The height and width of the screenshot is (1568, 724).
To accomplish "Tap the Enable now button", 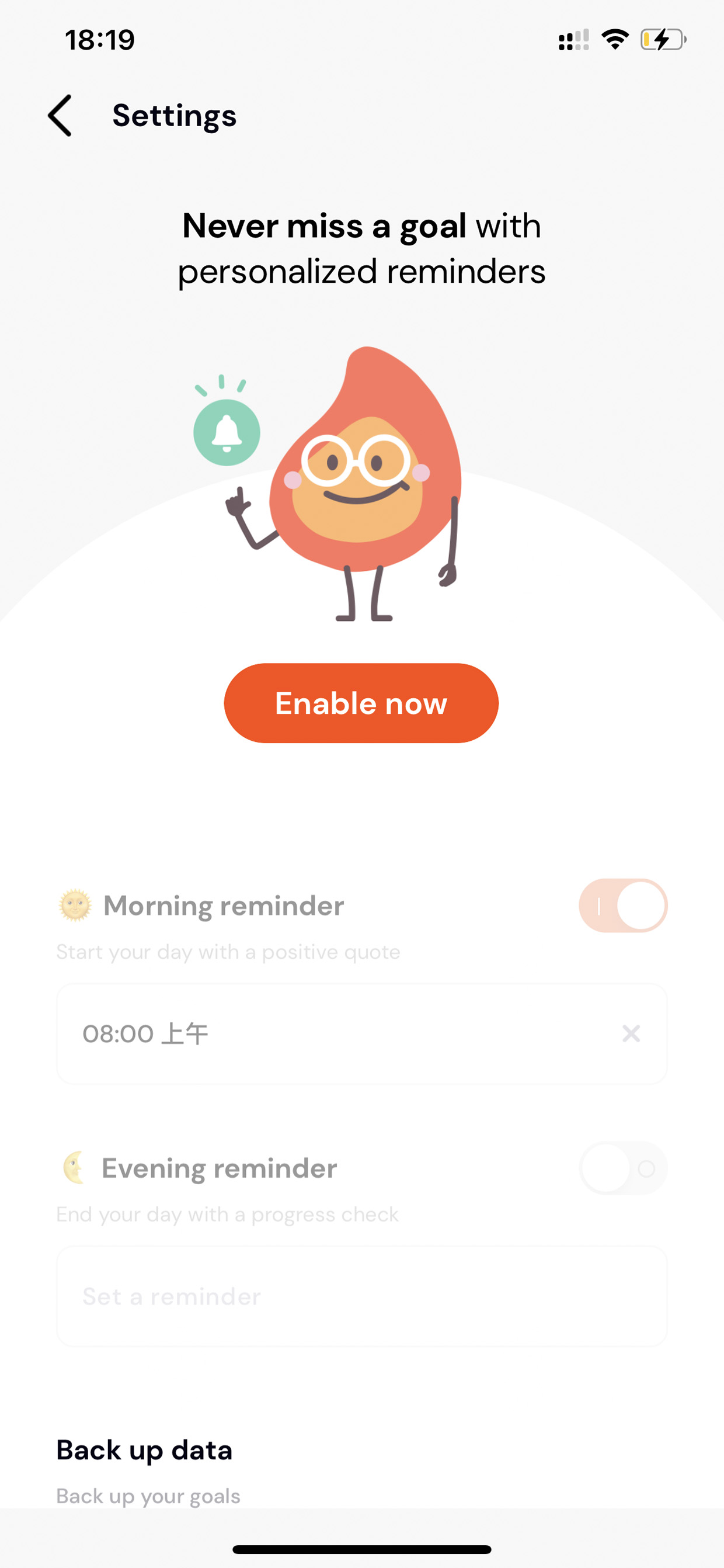I will point(361,703).
